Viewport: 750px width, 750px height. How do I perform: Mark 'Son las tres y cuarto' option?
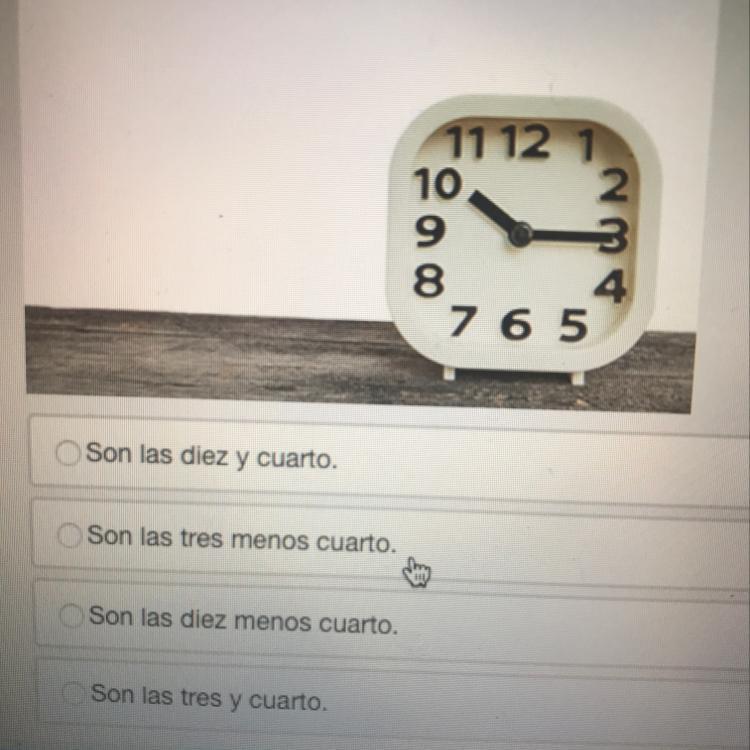(73, 692)
